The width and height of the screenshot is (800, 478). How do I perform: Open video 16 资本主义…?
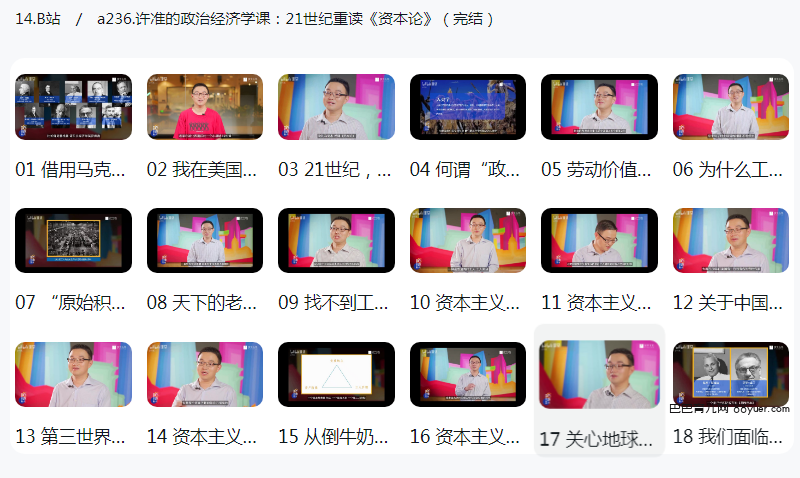pyautogui.click(x=468, y=375)
